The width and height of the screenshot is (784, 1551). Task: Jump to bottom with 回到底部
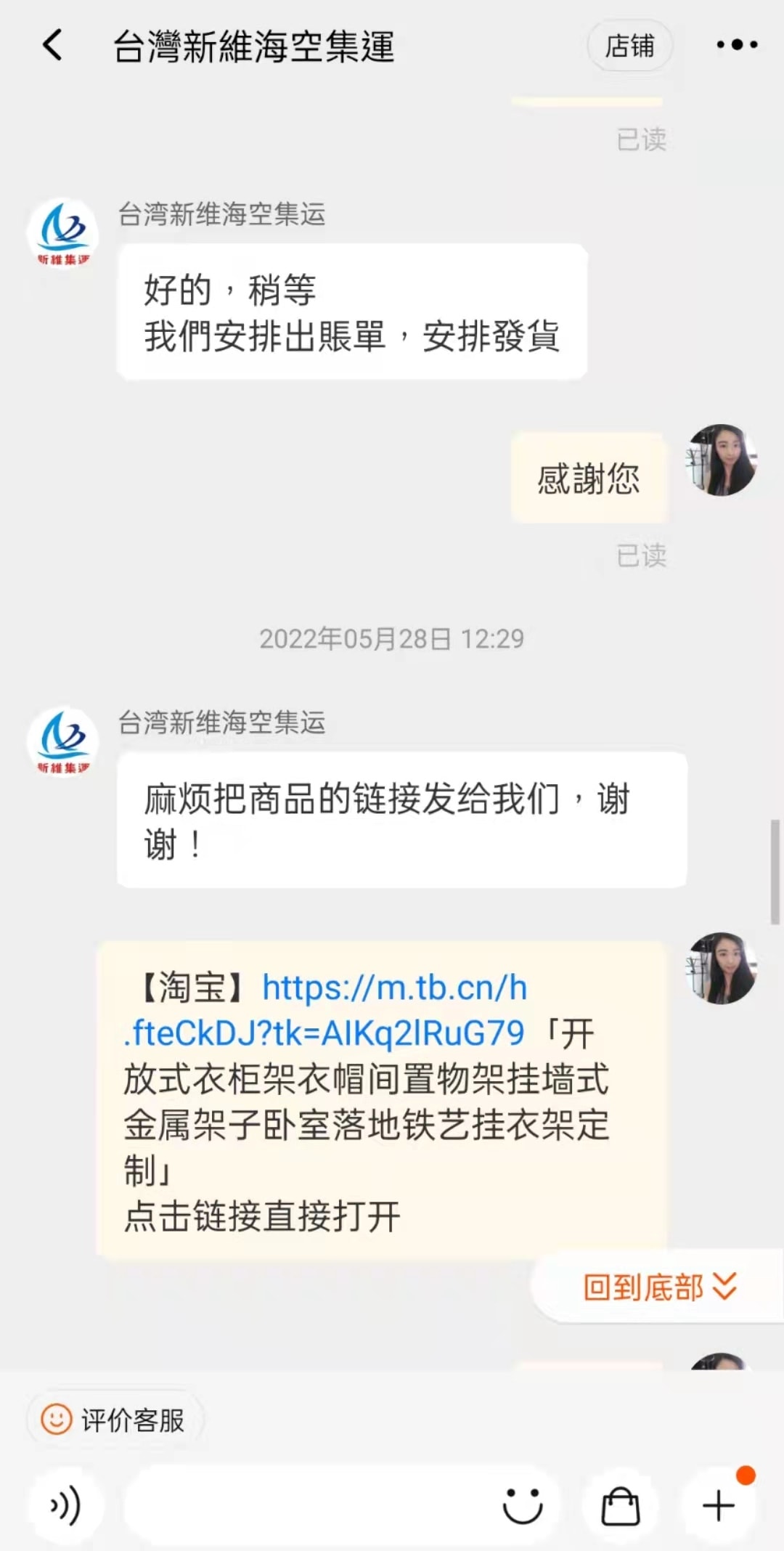click(x=659, y=1287)
